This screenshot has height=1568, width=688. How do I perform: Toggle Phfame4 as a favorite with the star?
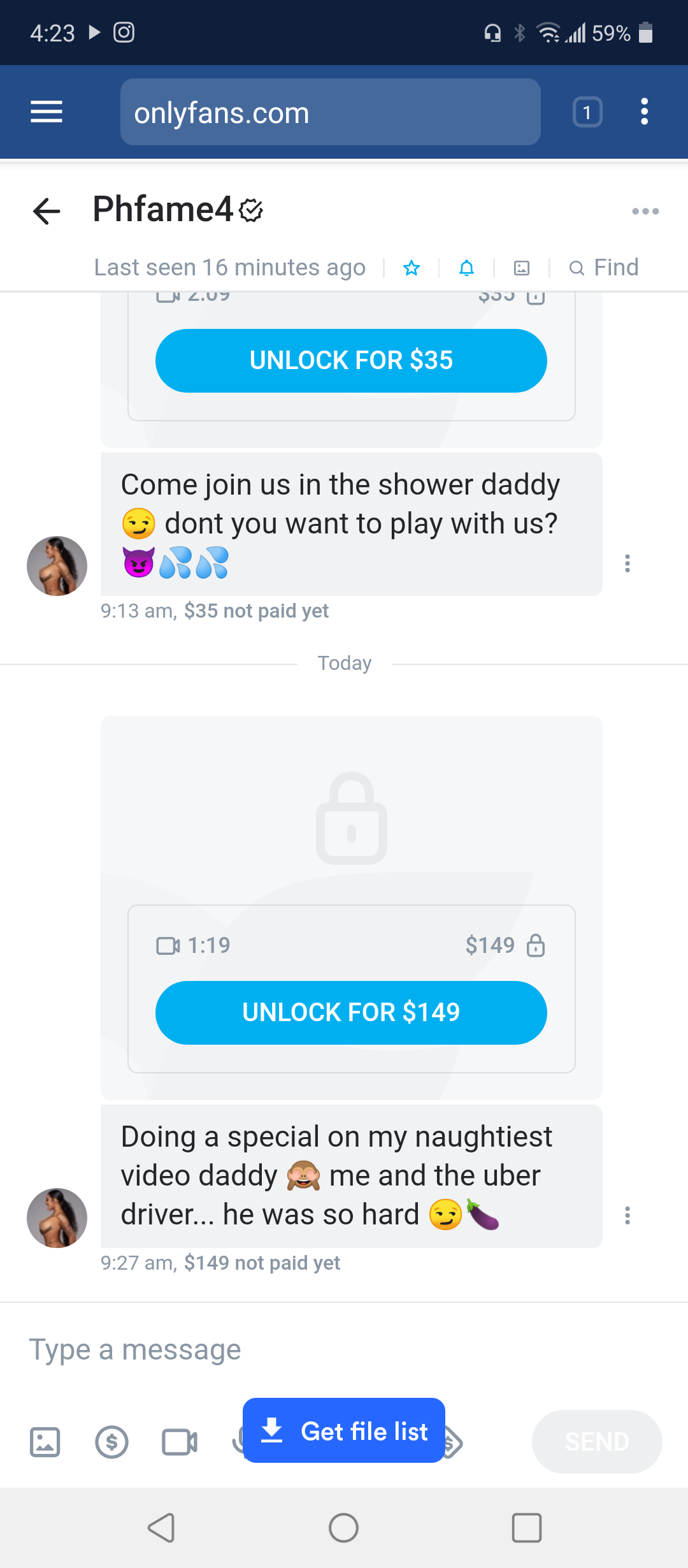[x=412, y=268]
